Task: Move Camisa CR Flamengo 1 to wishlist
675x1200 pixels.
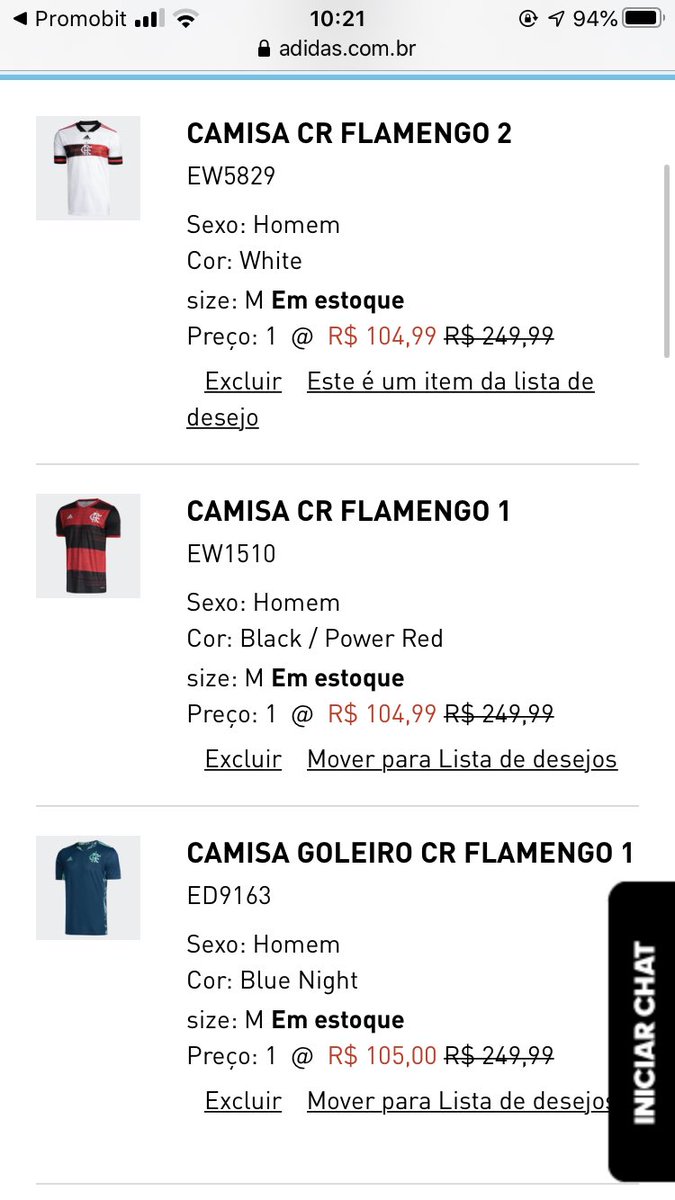Action: pos(462,760)
